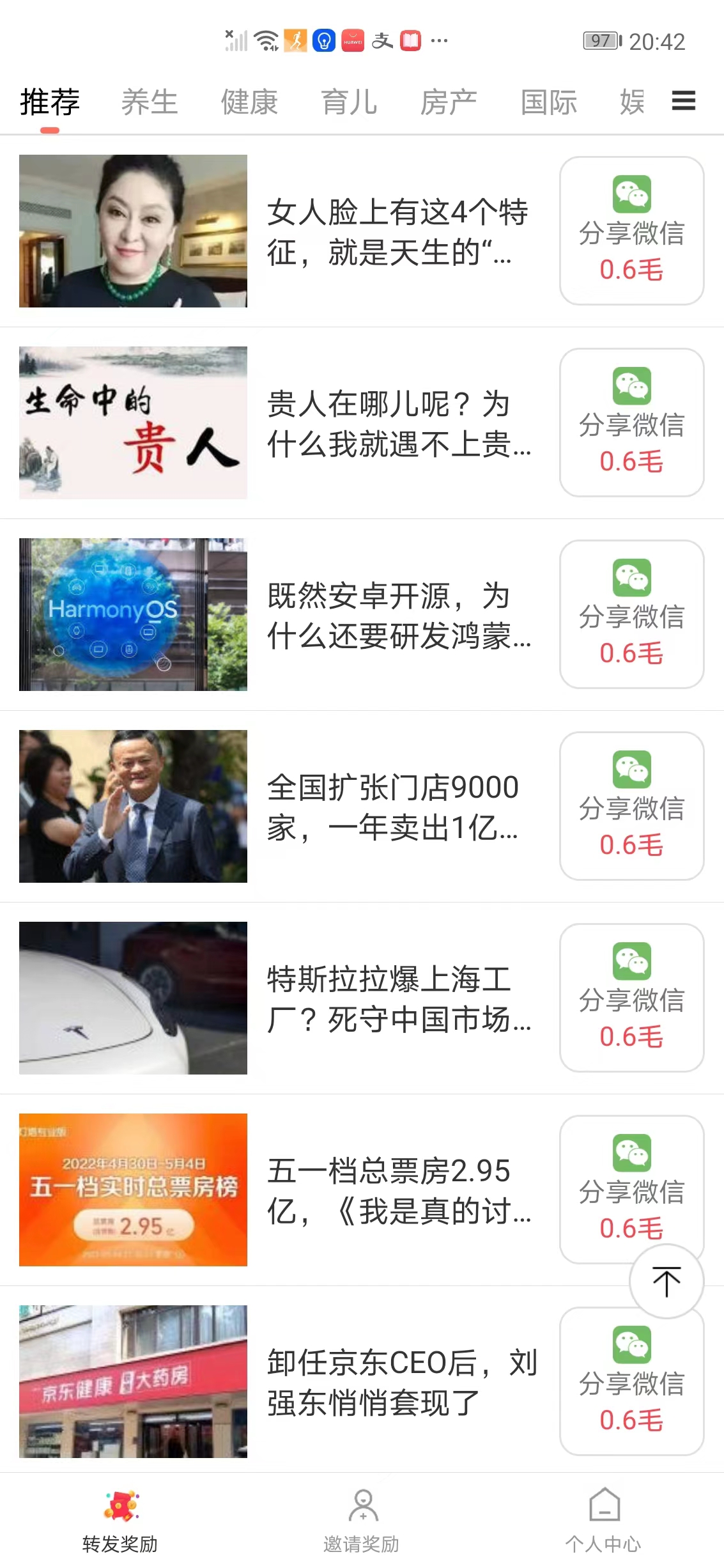This screenshot has width=724, height=1568.
Task: Toggle the Wi-Fi status icon
Action: 265,40
